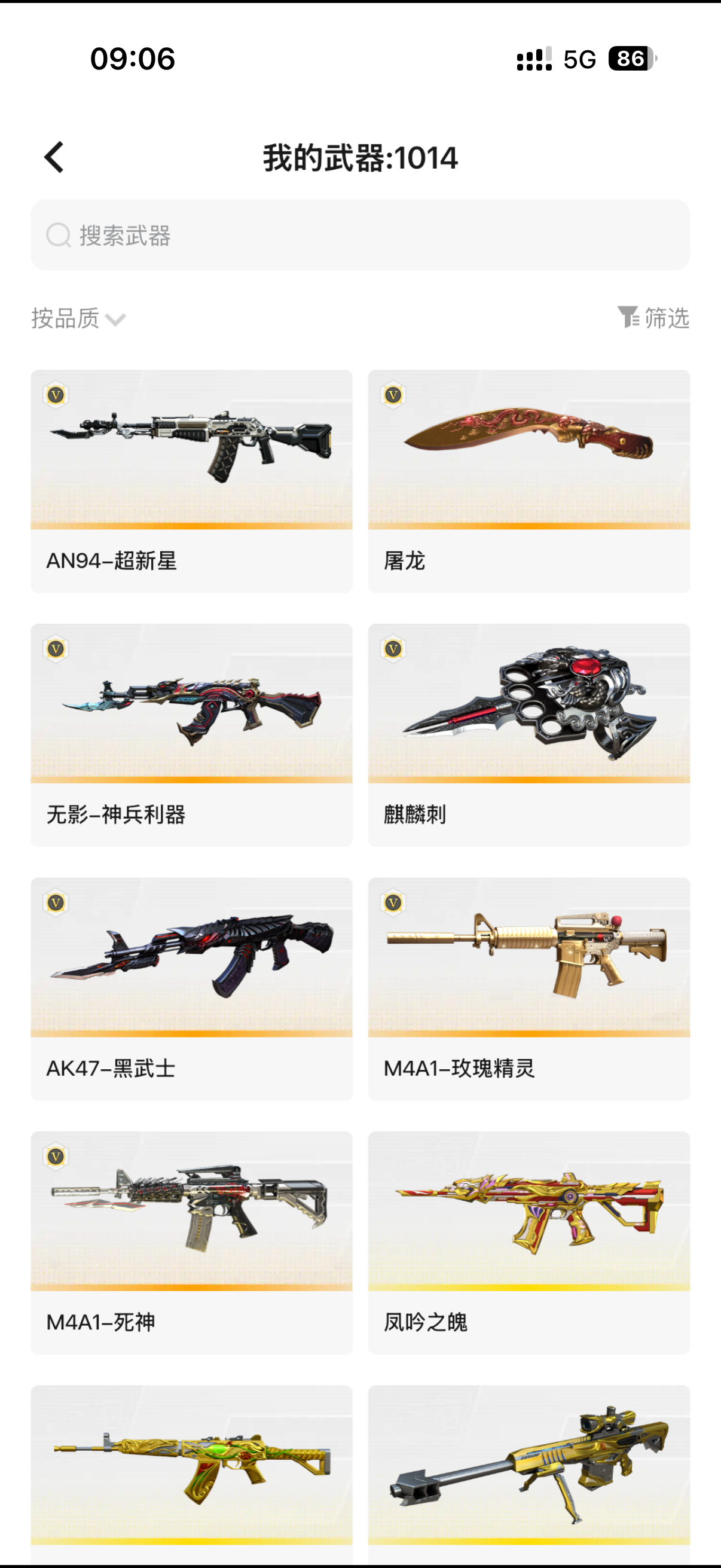Open the AN94-超新星 weapon card
The width and height of the screenshot is (721, 1568).
point(191,481)
